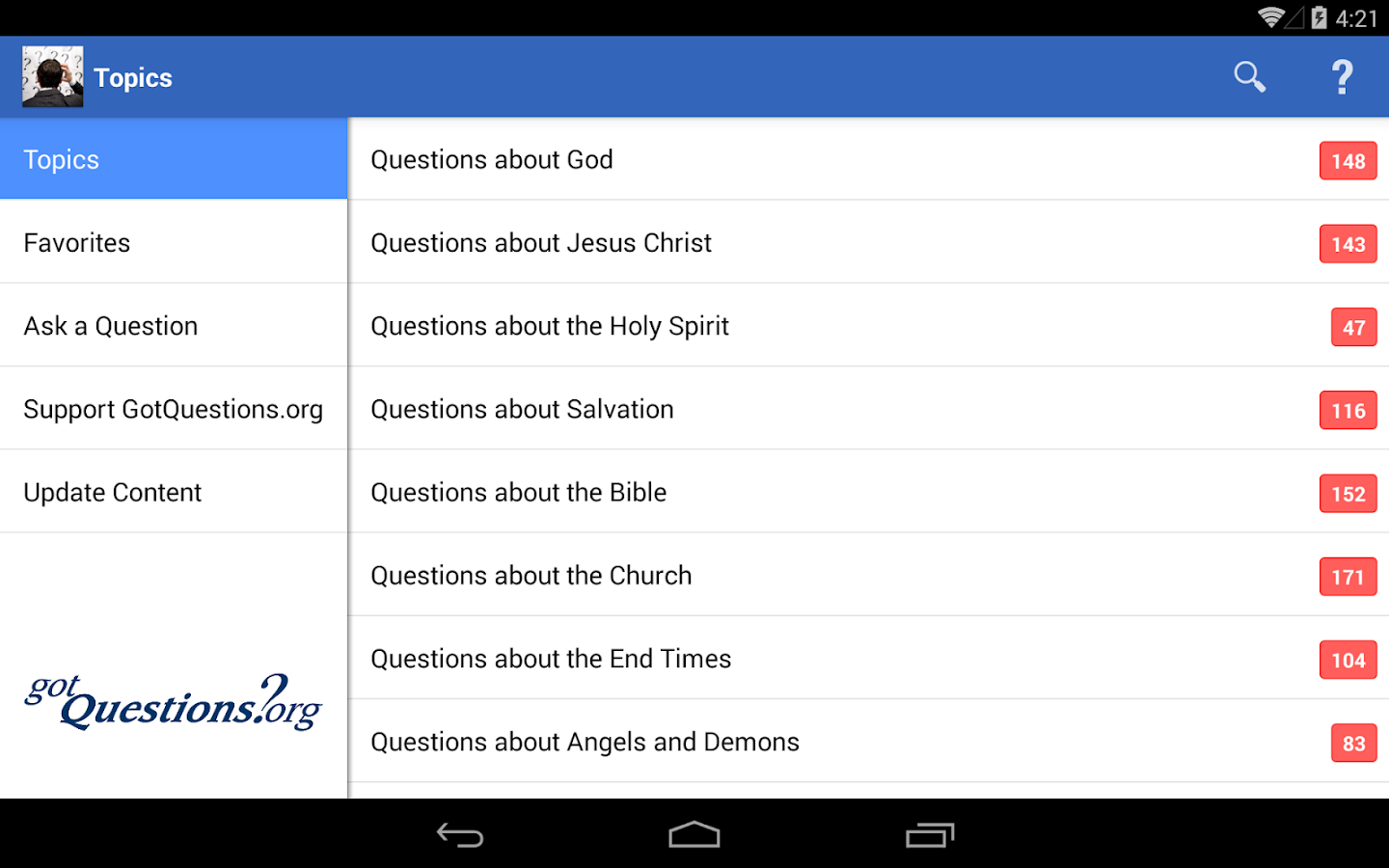1389x868 pixels.
Task: Select Topics in the side menu
Action: [x=174, y=159]
